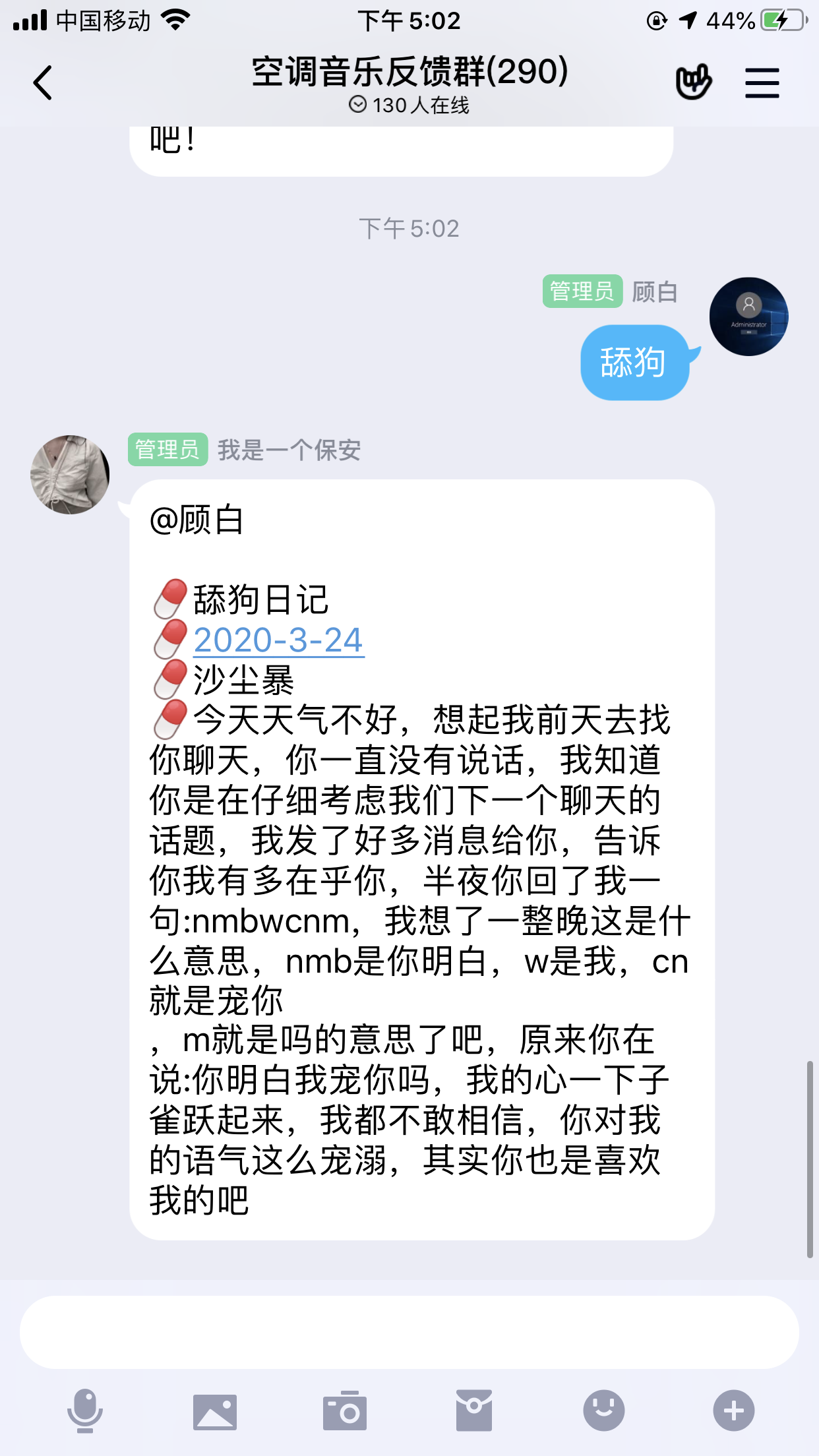The height and width of the screenshot is (1456, 819).
Task: Open 我是一个保安's avatar profile
Action: (70, 474)
